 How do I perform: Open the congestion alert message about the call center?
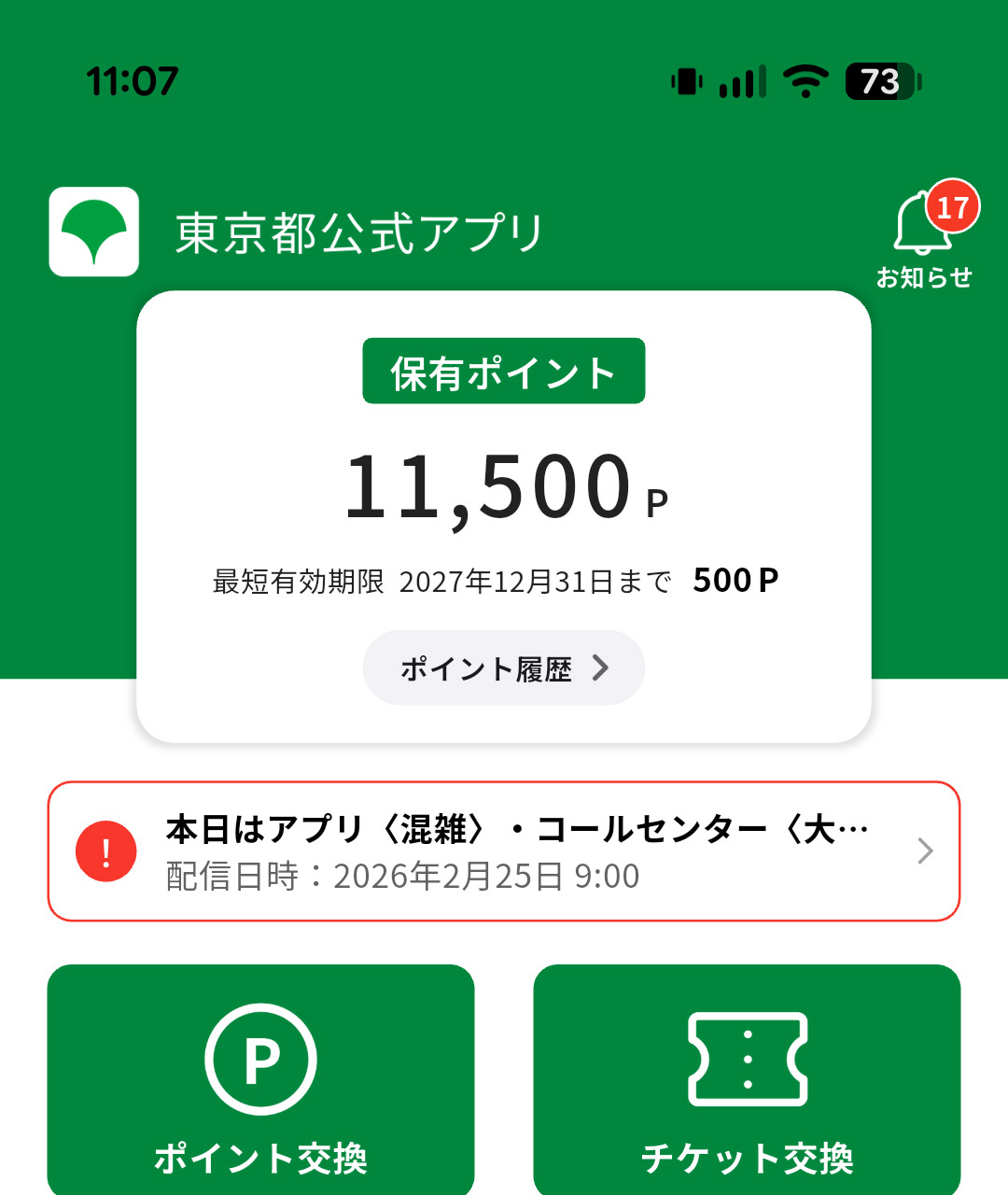(513, 825)
